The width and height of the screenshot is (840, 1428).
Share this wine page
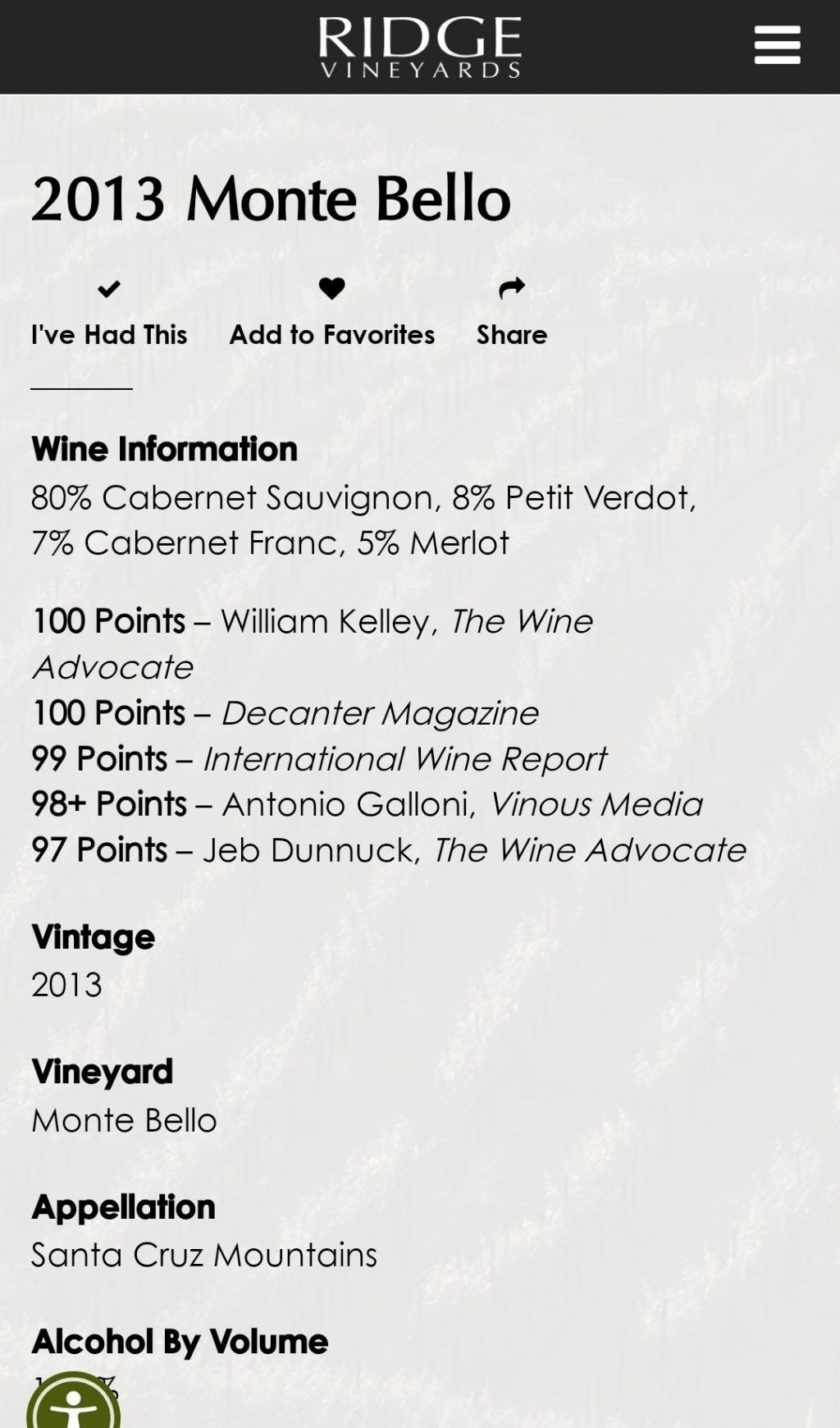512,314
